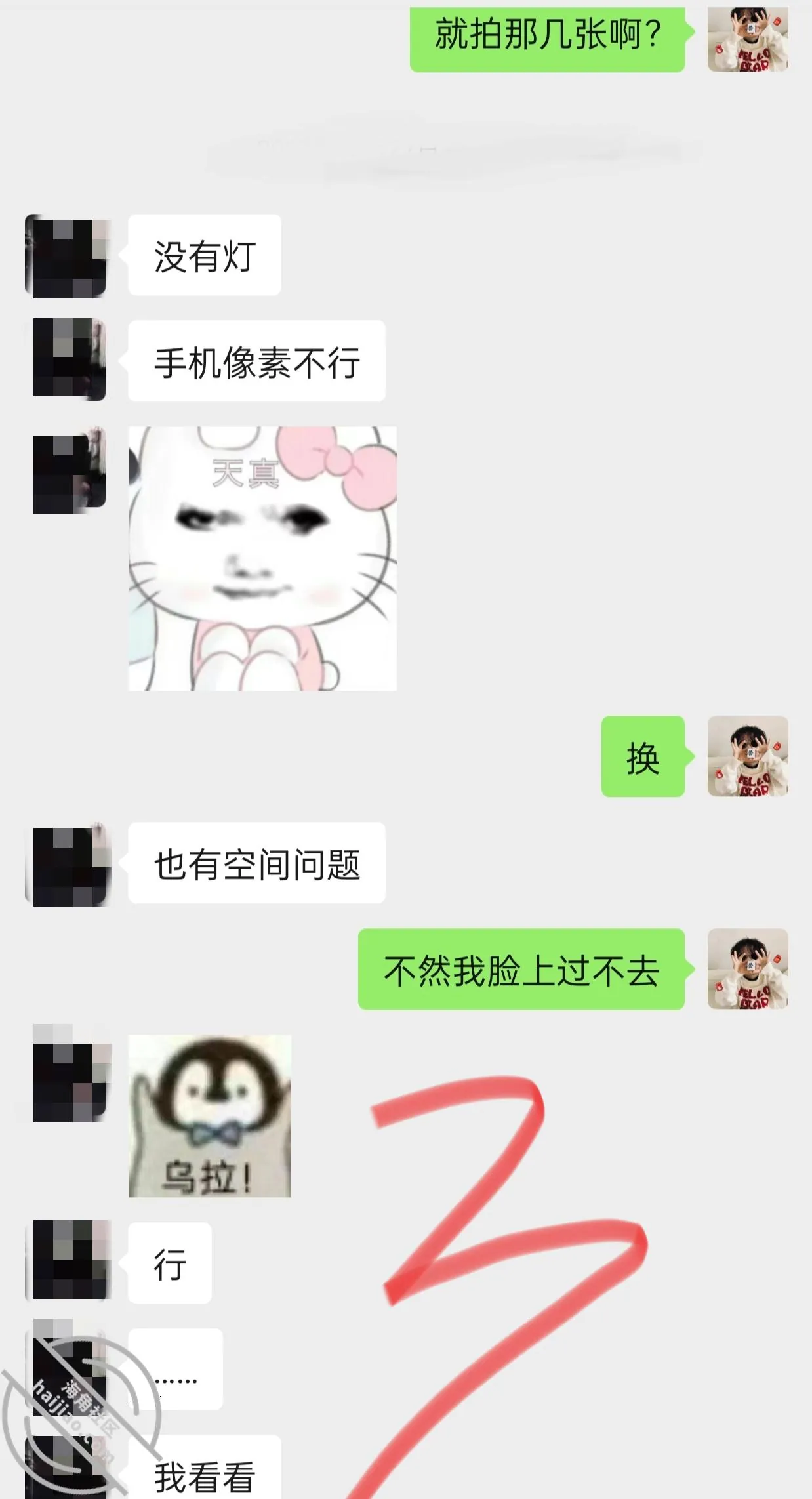This screenshot has width=812, height=1499.
Task: Open the penguin 乌拉! sticker
Action: 210,1116
